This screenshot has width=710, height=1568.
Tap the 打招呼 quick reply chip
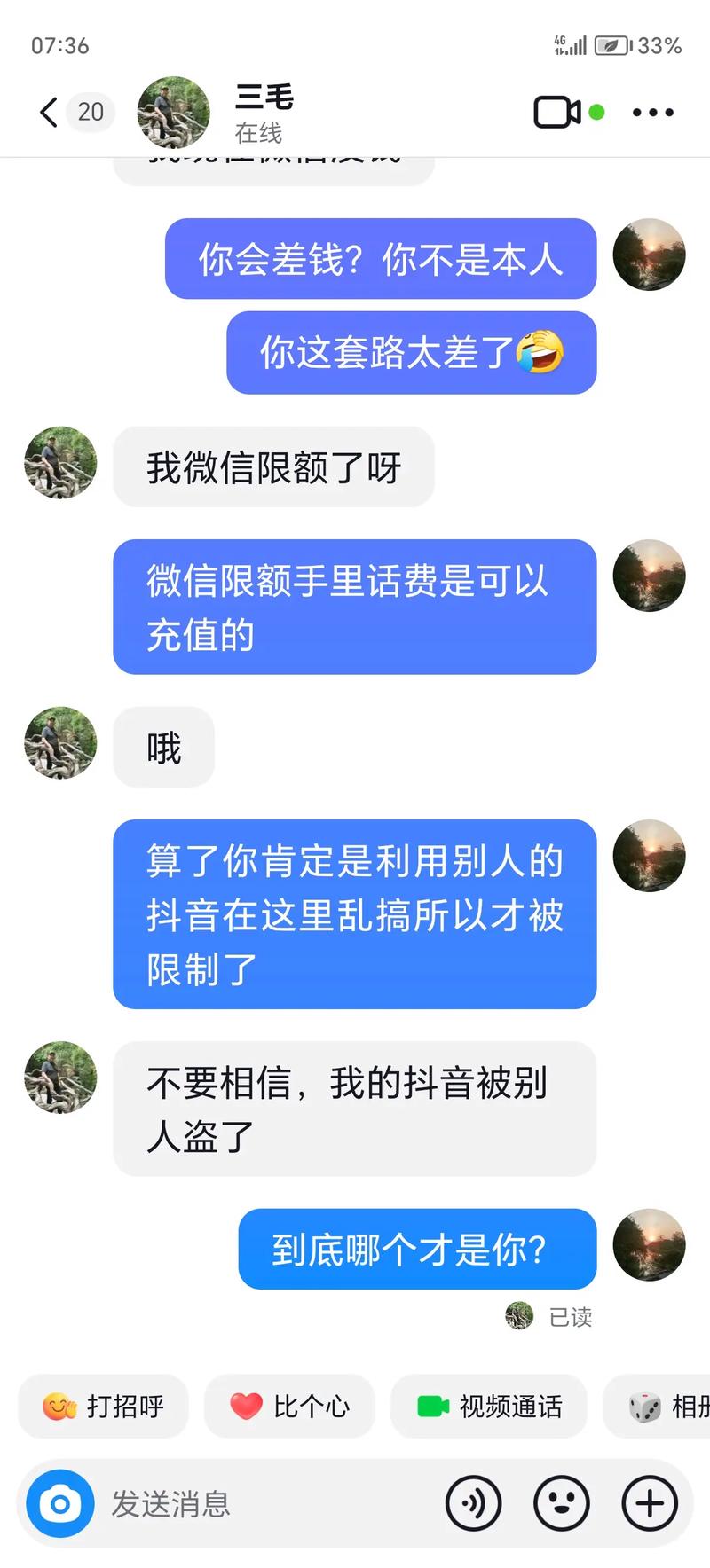[x=104, y=1406]
